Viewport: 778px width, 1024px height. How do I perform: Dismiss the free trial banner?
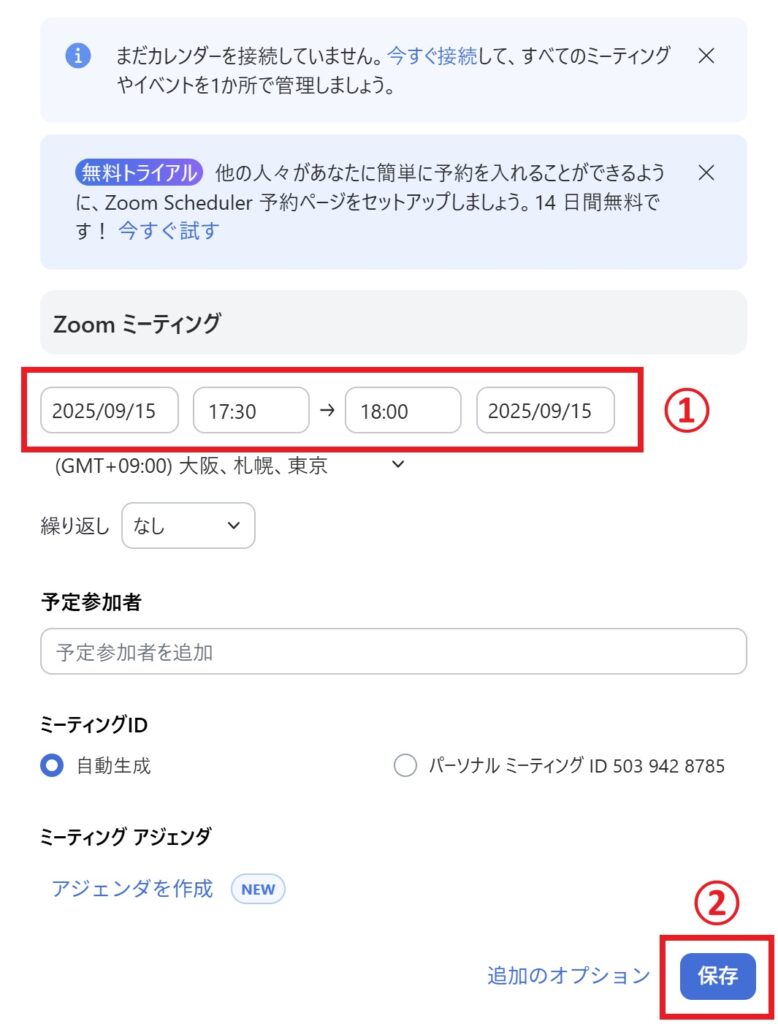pos(706,172)
